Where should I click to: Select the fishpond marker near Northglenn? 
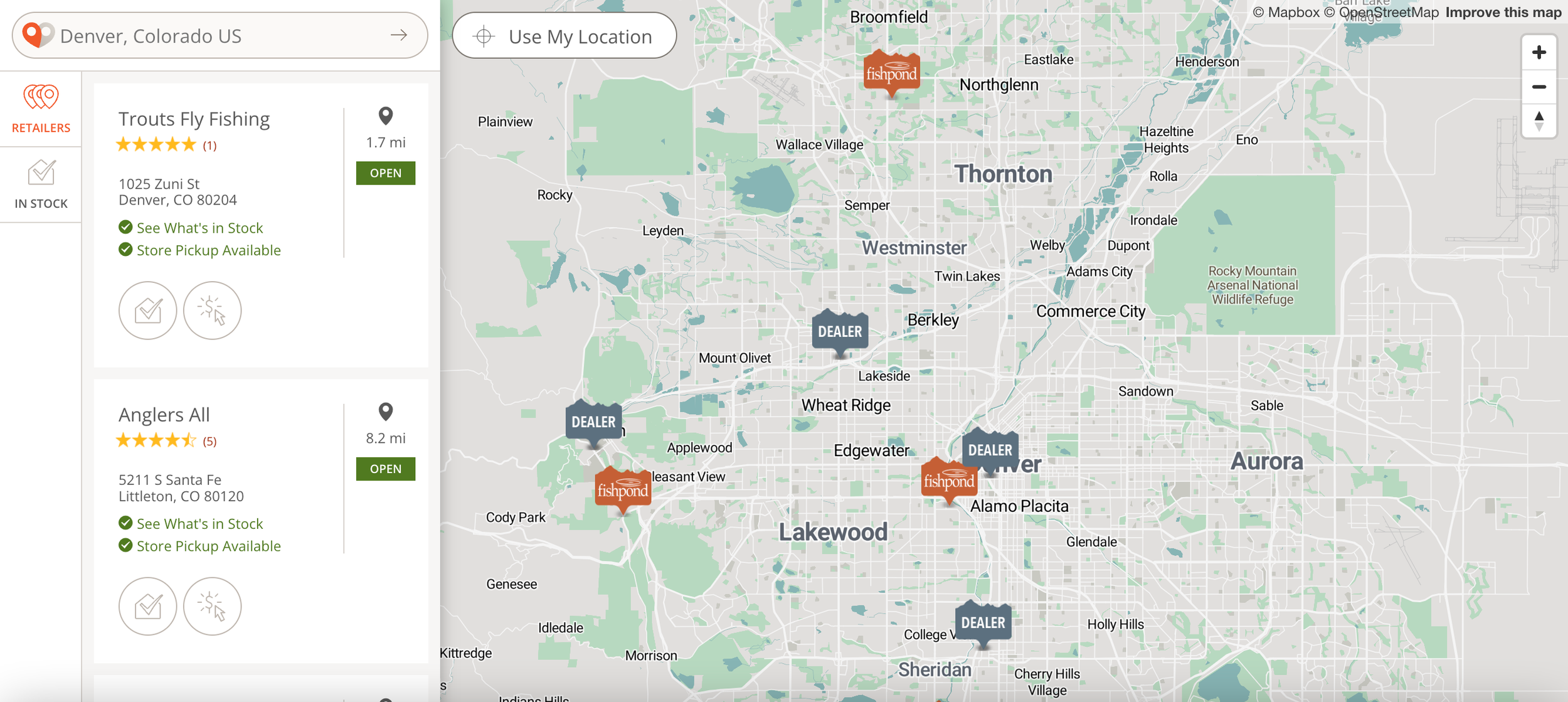click(891, 74)
